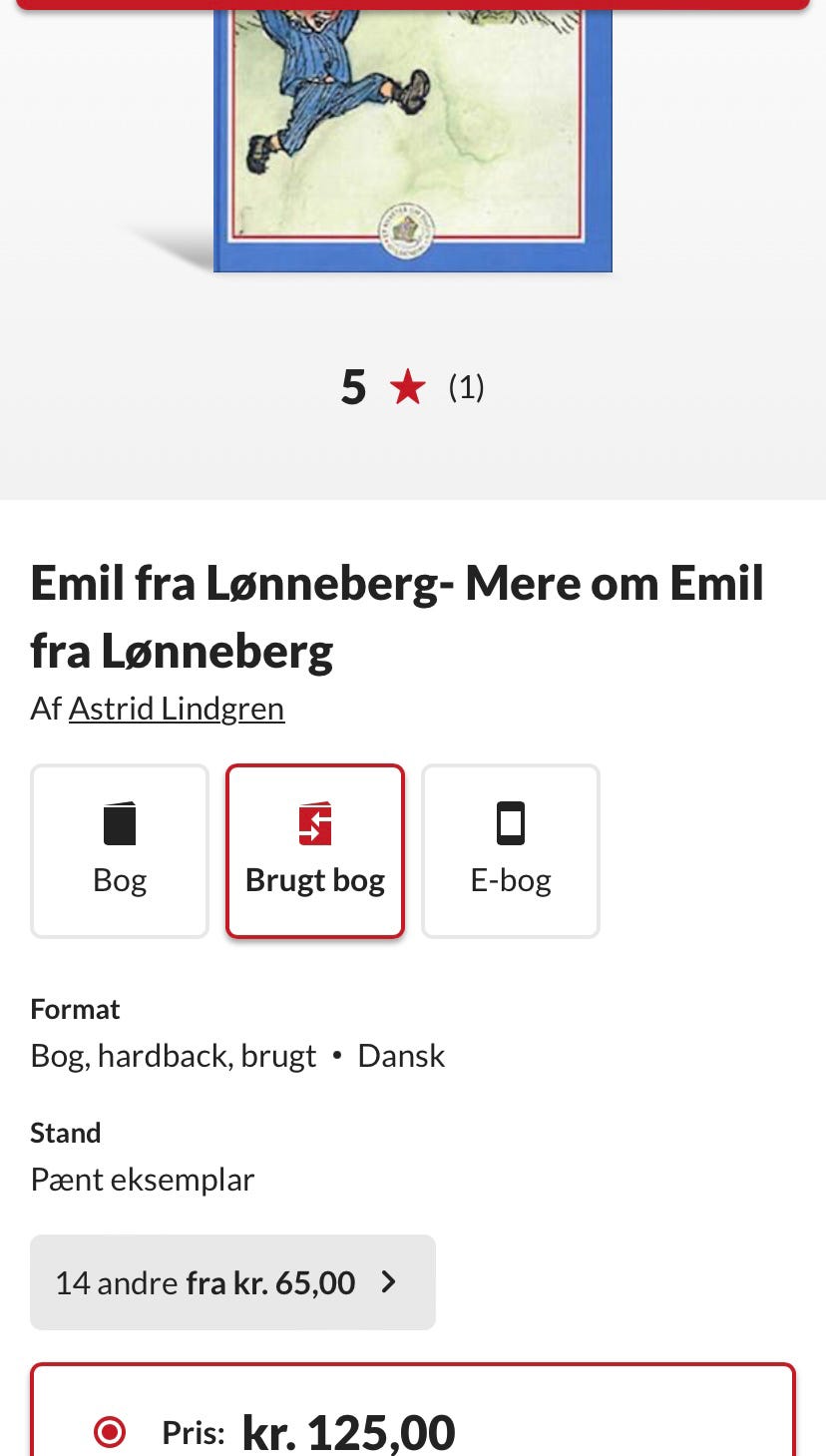Image resolution: width=826 pixels, height=1456 pixels.
Task: Select the 'Brugt bog' format tab
Action: click(x=314, y=850)
